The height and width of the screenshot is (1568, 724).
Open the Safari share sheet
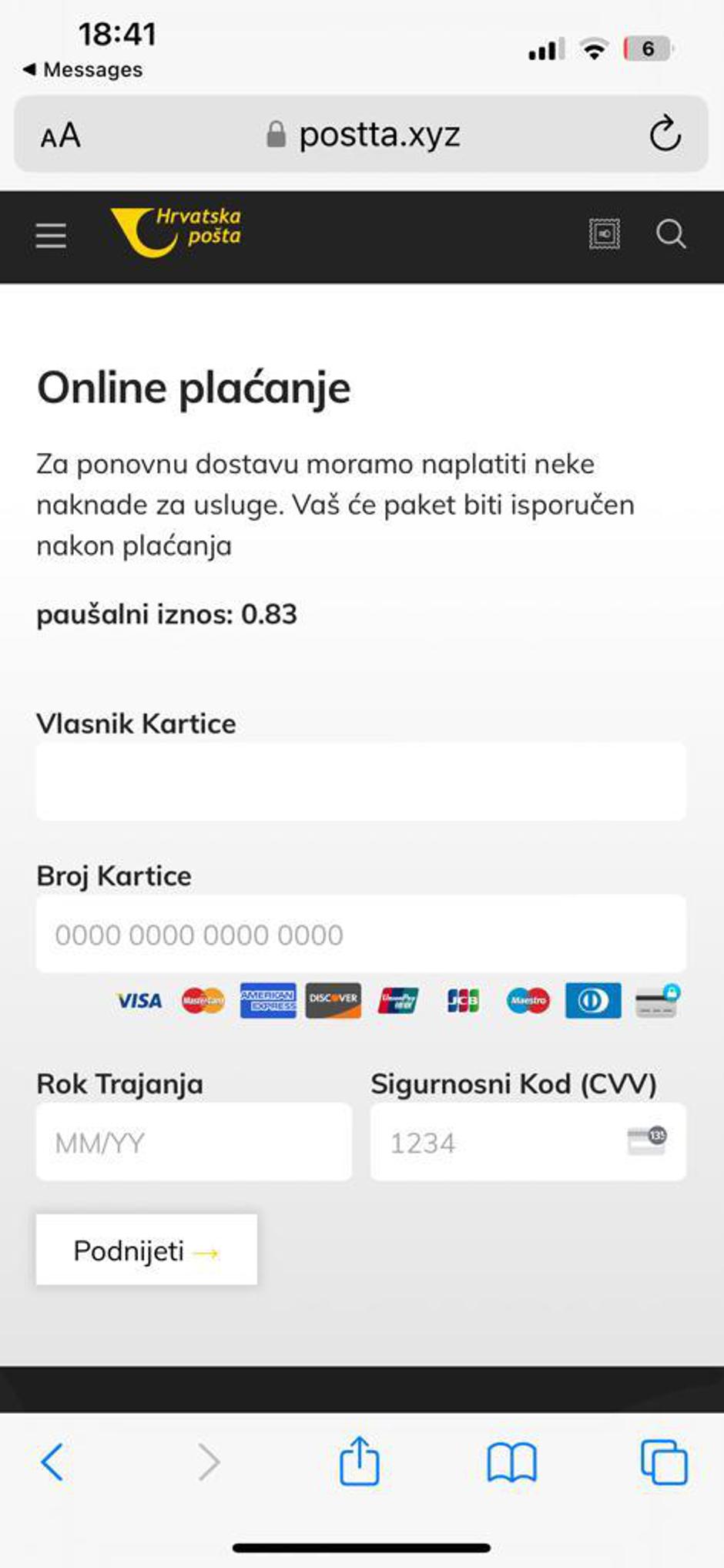tap(360, 1460)
